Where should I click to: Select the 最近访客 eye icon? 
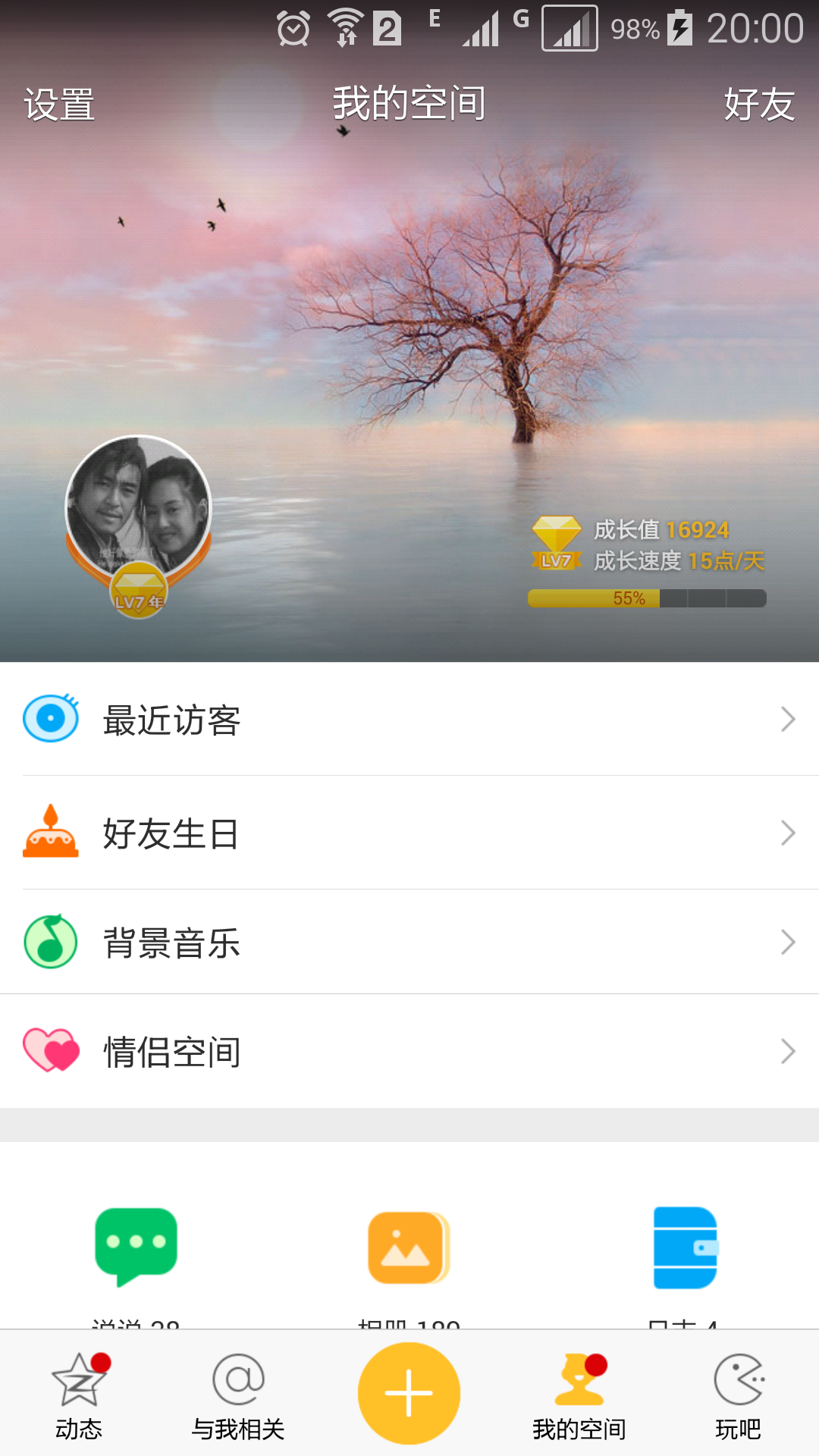click(x=49, y=719)
